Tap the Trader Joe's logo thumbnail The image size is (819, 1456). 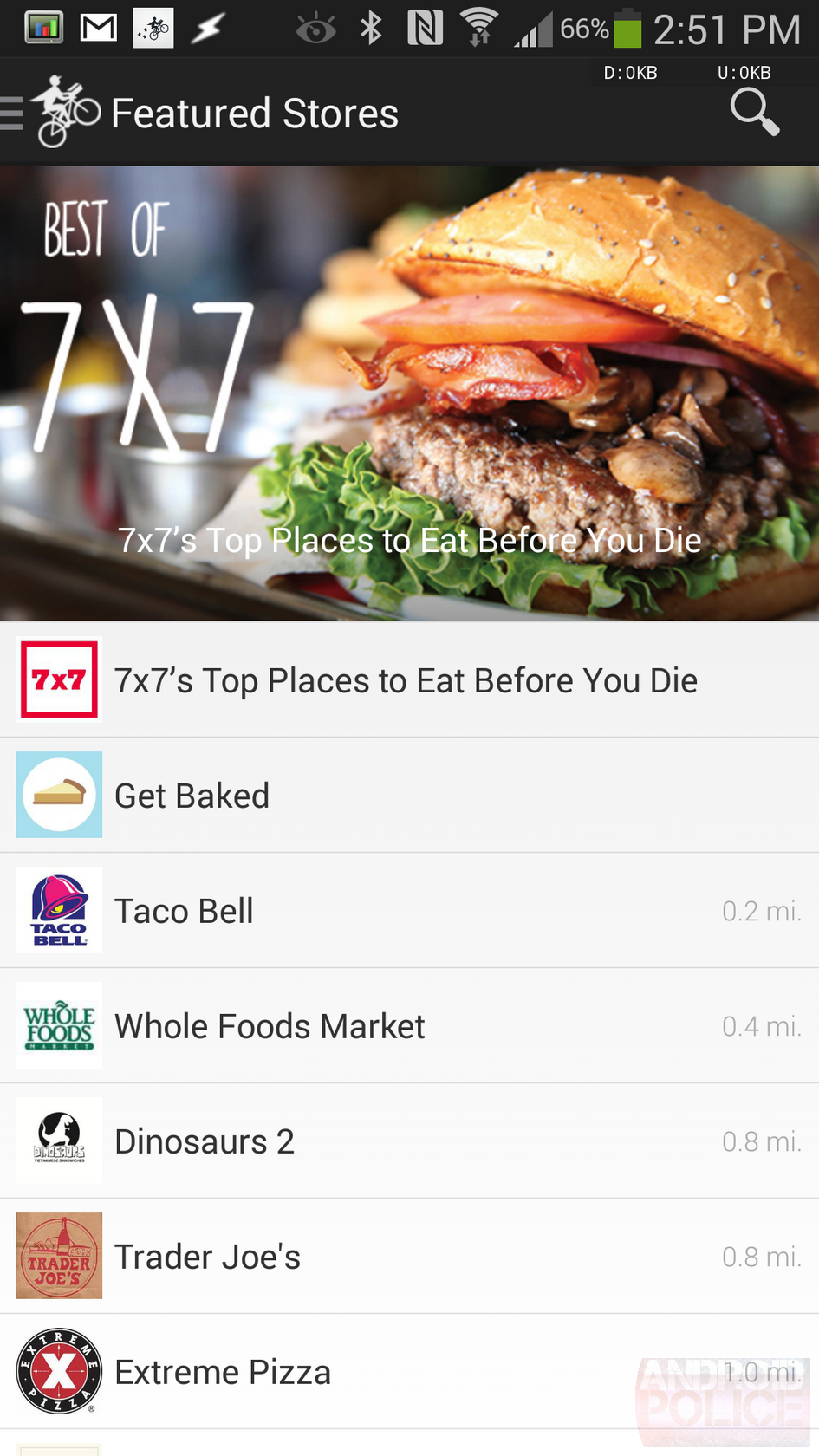pyautogui.click(x=58, y=1256)
